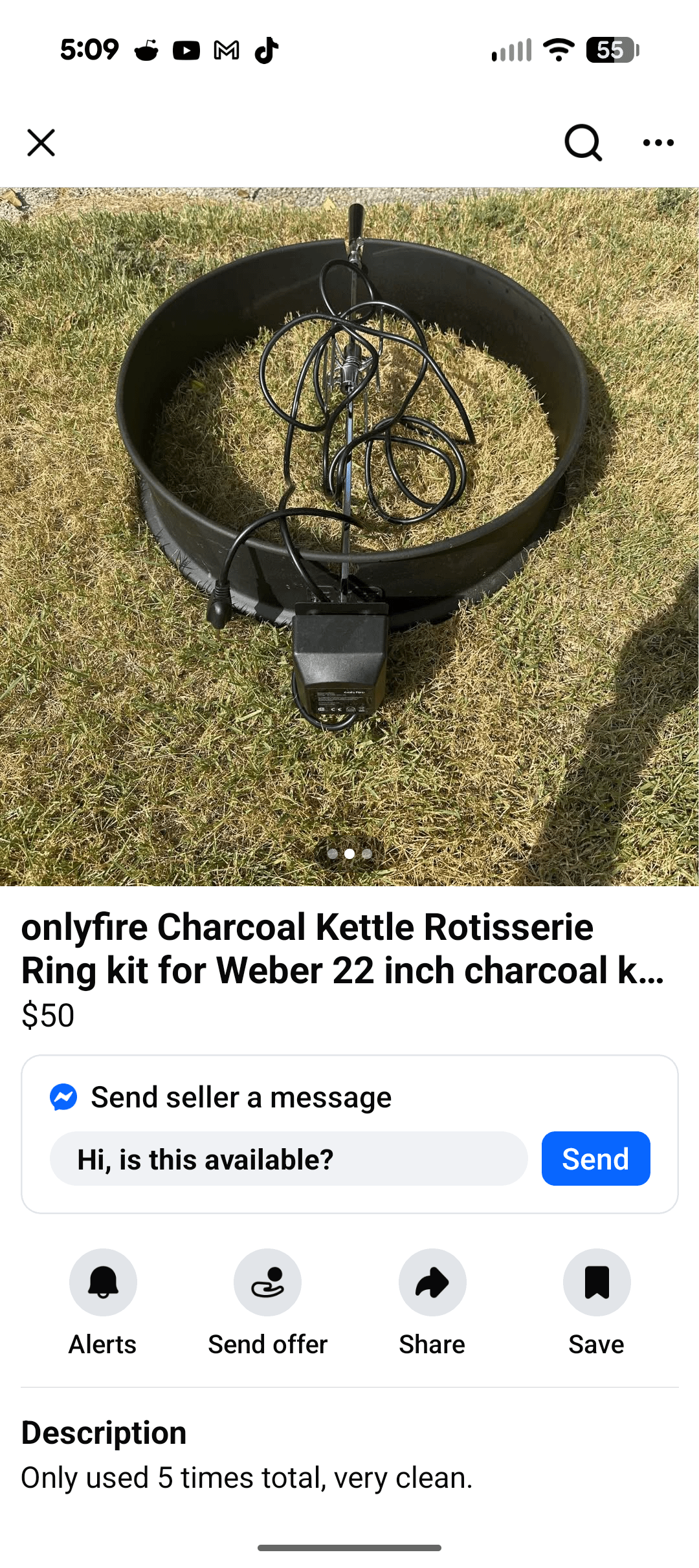The image size is (699, 1568).
Task: Open the rotisserie ring product photo
Action: pyautogui.click(x=349, y=536)
